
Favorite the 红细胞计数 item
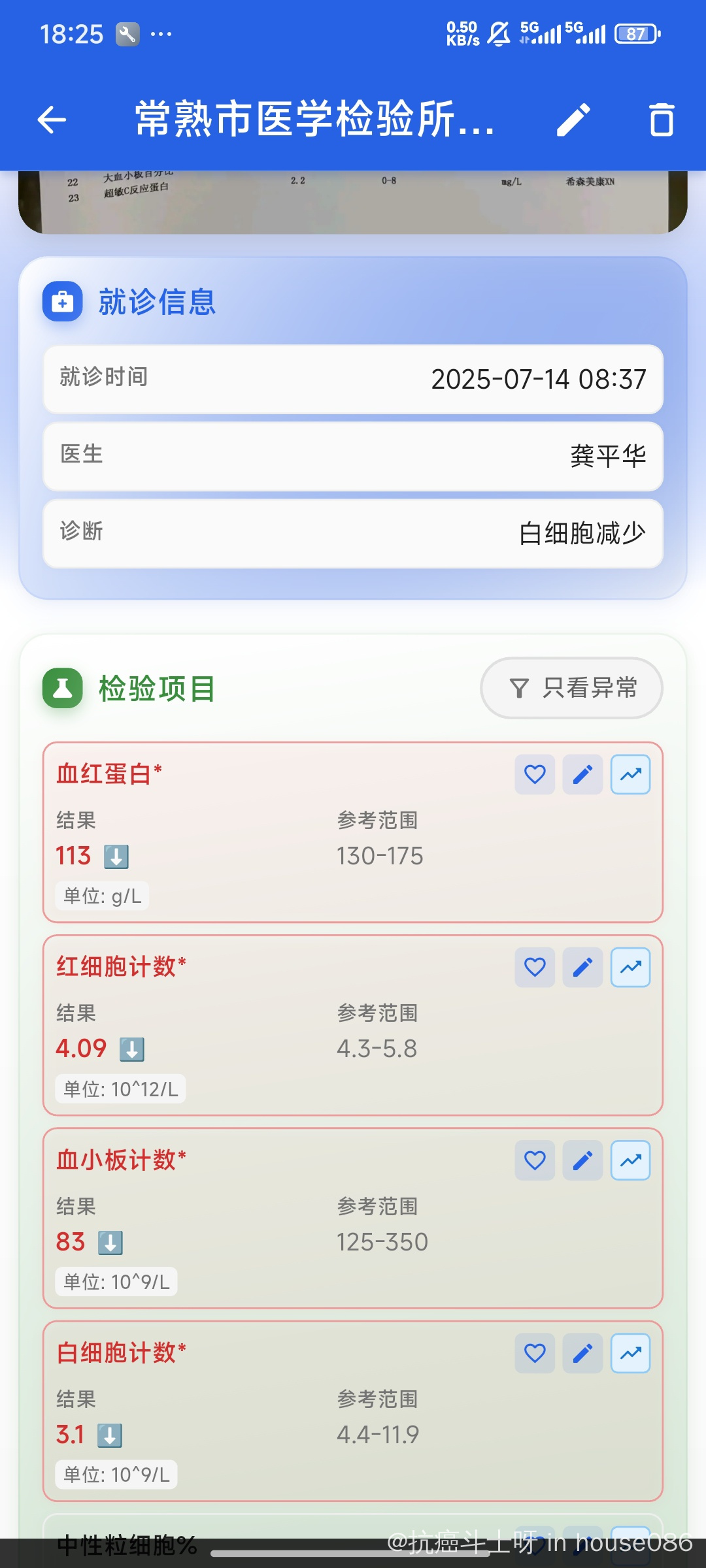[535, 968]
